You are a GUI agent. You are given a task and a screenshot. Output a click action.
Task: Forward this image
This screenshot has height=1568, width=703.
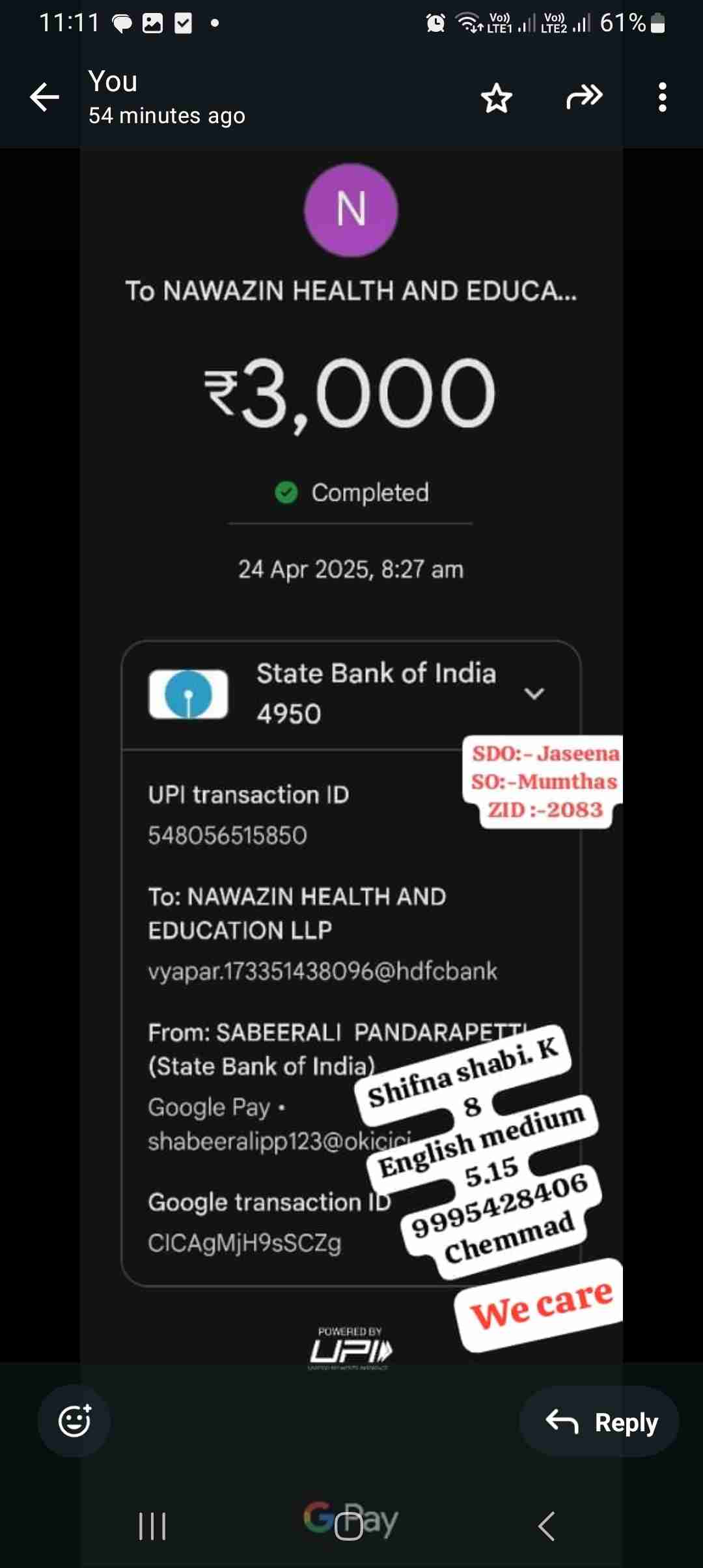584,98
